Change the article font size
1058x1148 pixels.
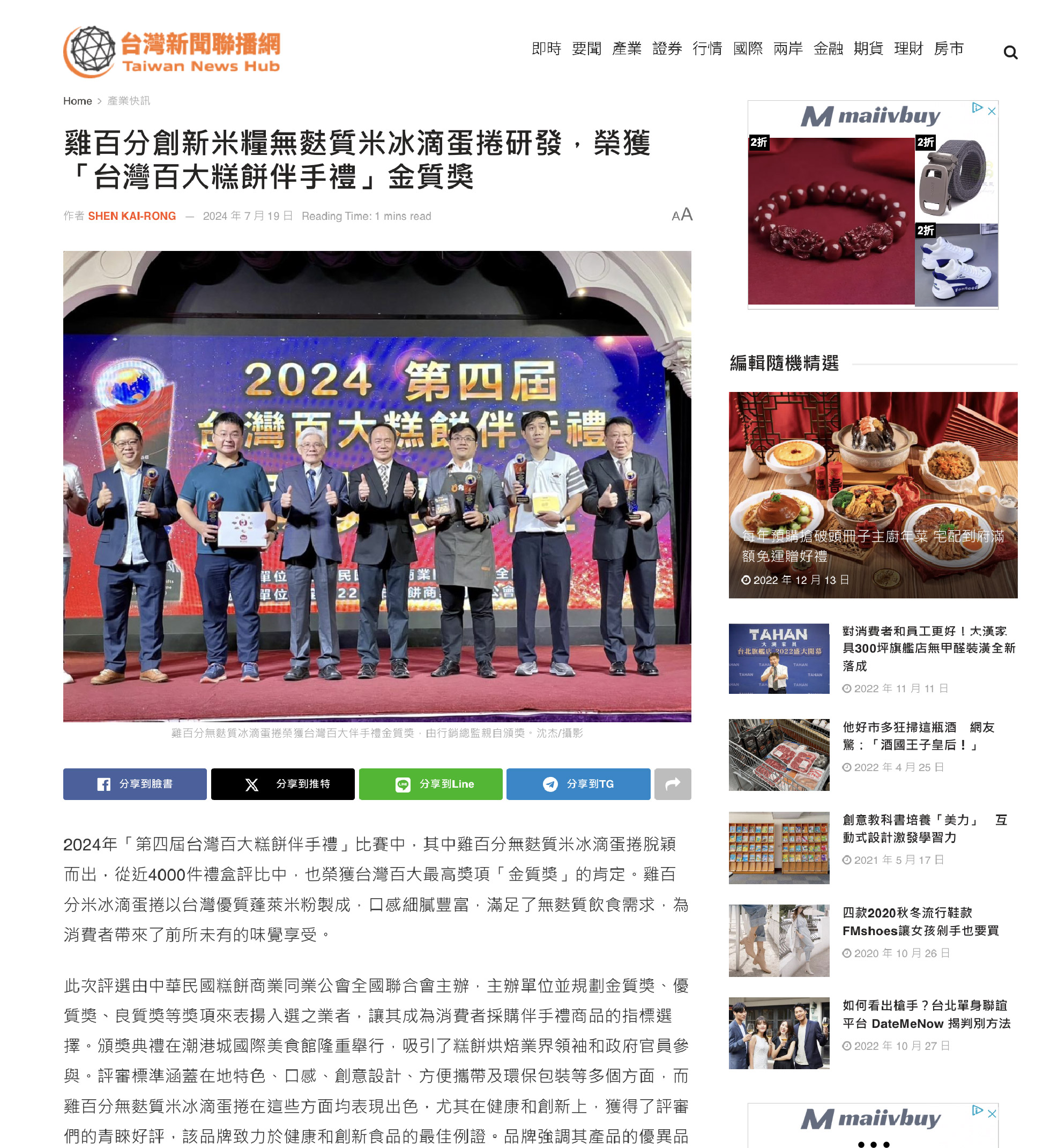point(681,215)
